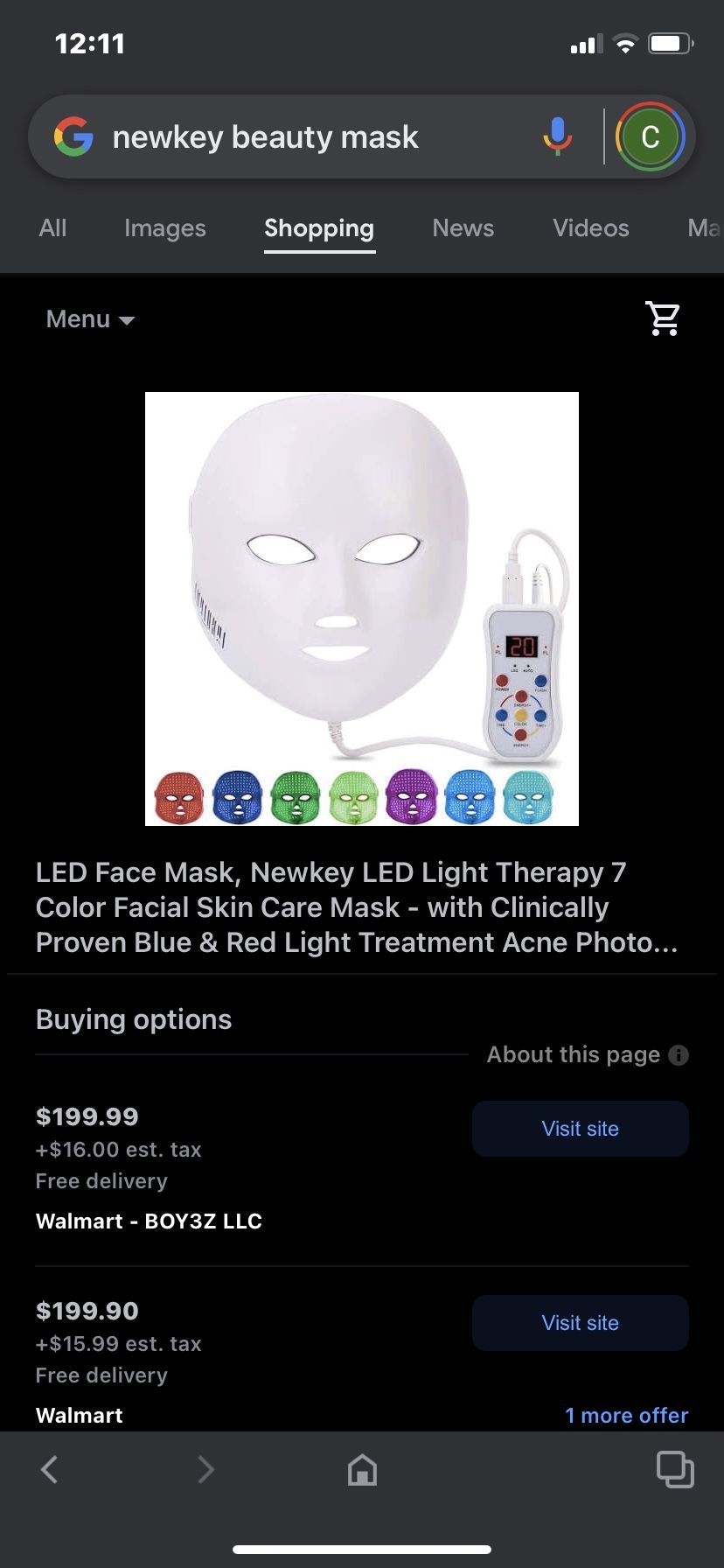724x1568 pixels.
Task: Start voice search with the microphone
Action: click(x=557, y=136)
